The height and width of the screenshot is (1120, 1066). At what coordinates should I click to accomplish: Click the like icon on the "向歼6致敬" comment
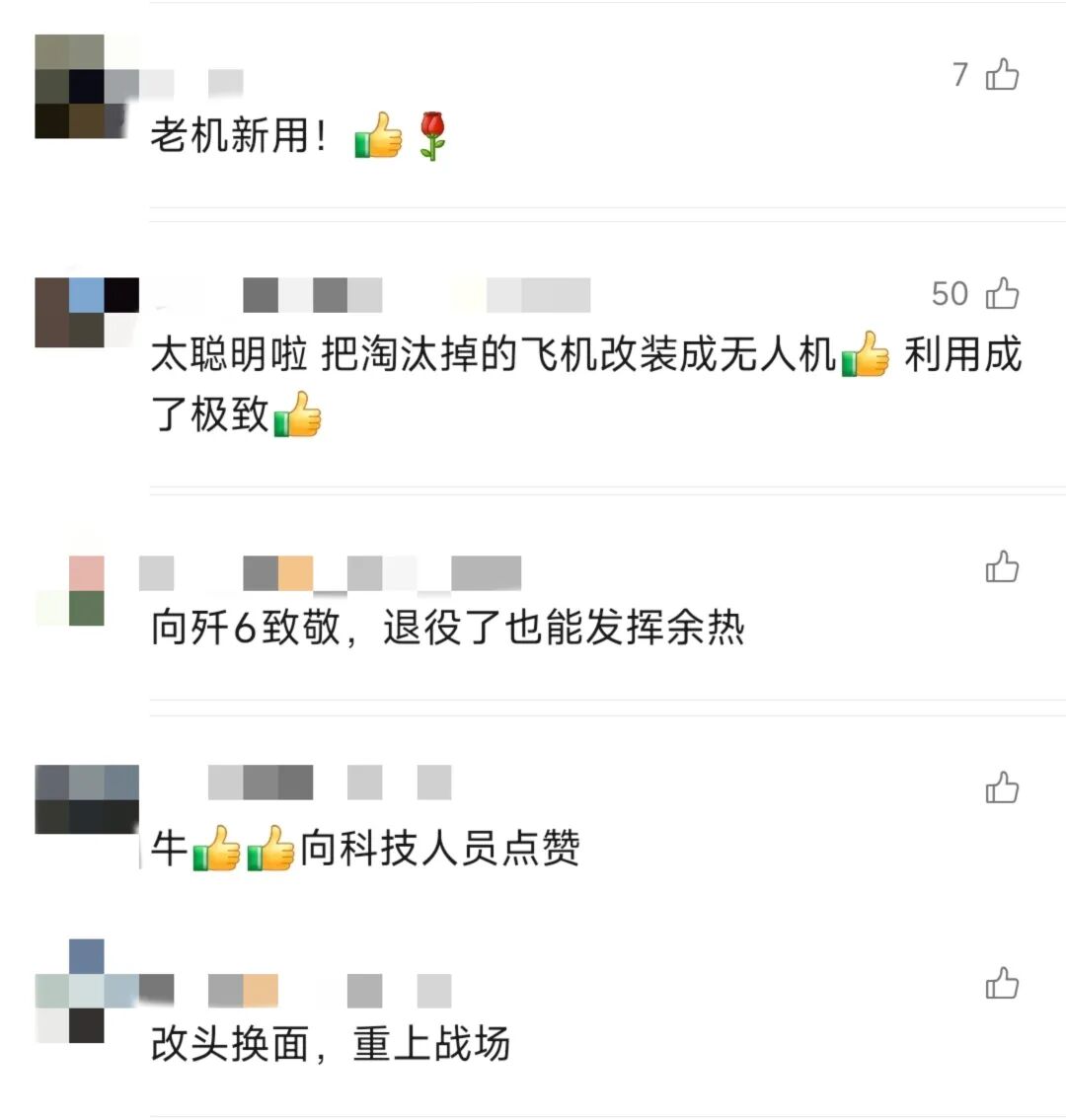pyautogui.click(x=1000, y=567)
